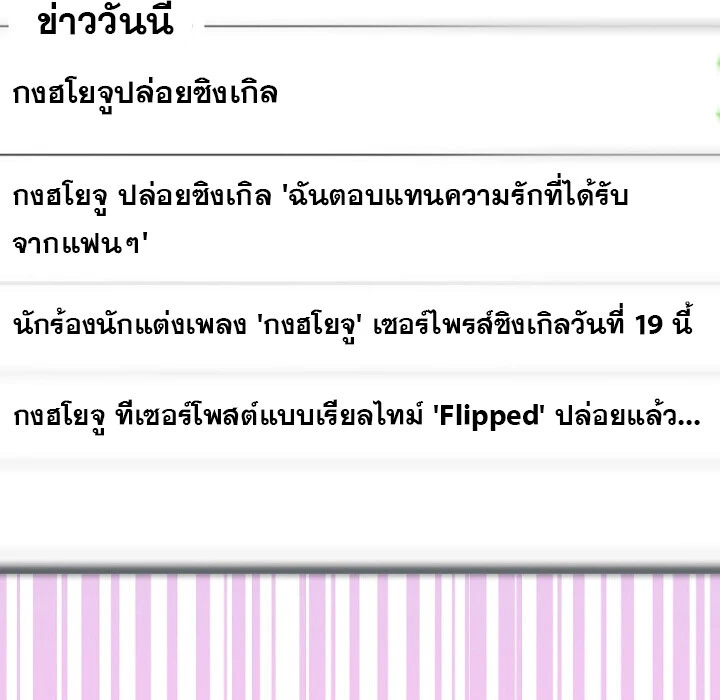
Task: Open the 'Flipped' teaser poster news item
Action: pyautogui.click(x=355, y=417)
